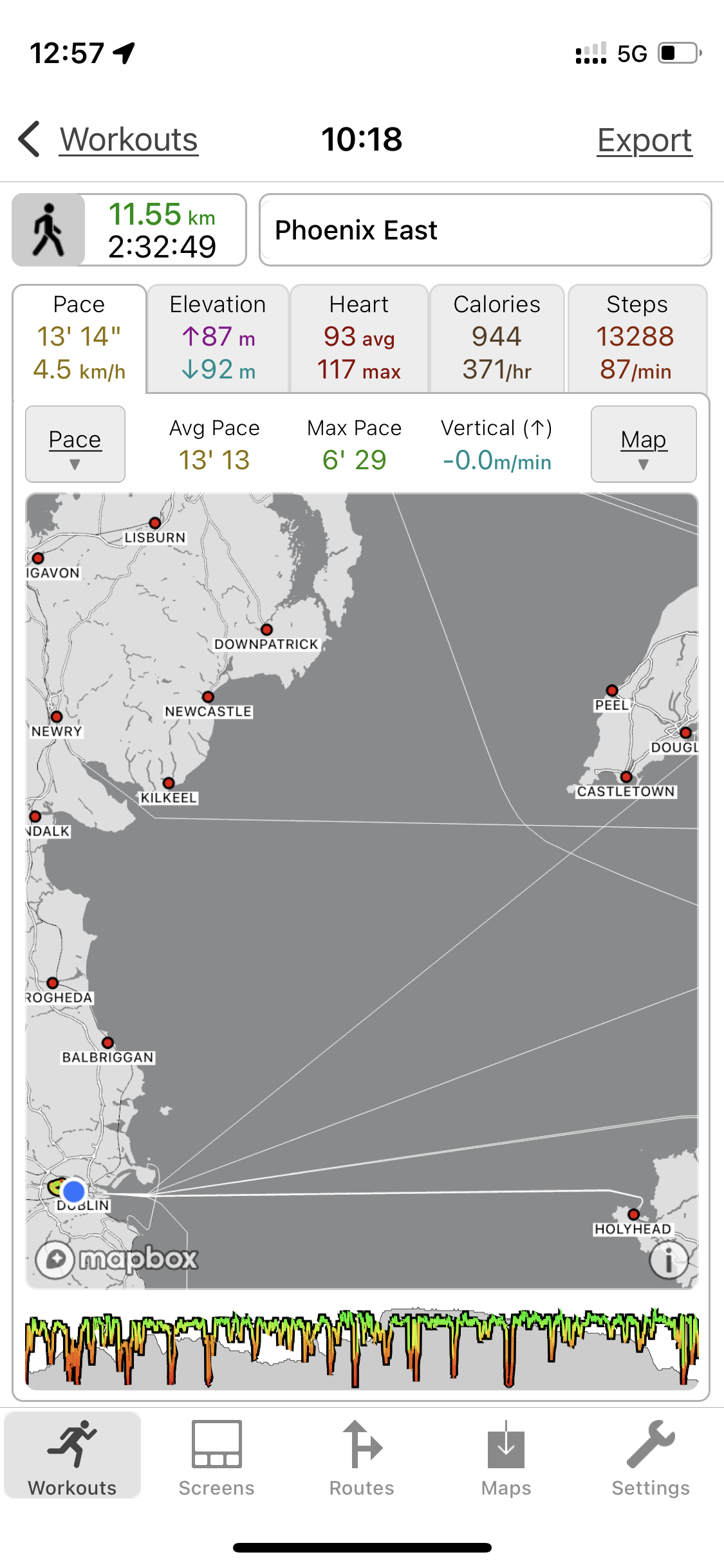Viewport: 724px width, 1568px height.
Task: Select the Pace stats tab
Action: [x=79, y=337]
